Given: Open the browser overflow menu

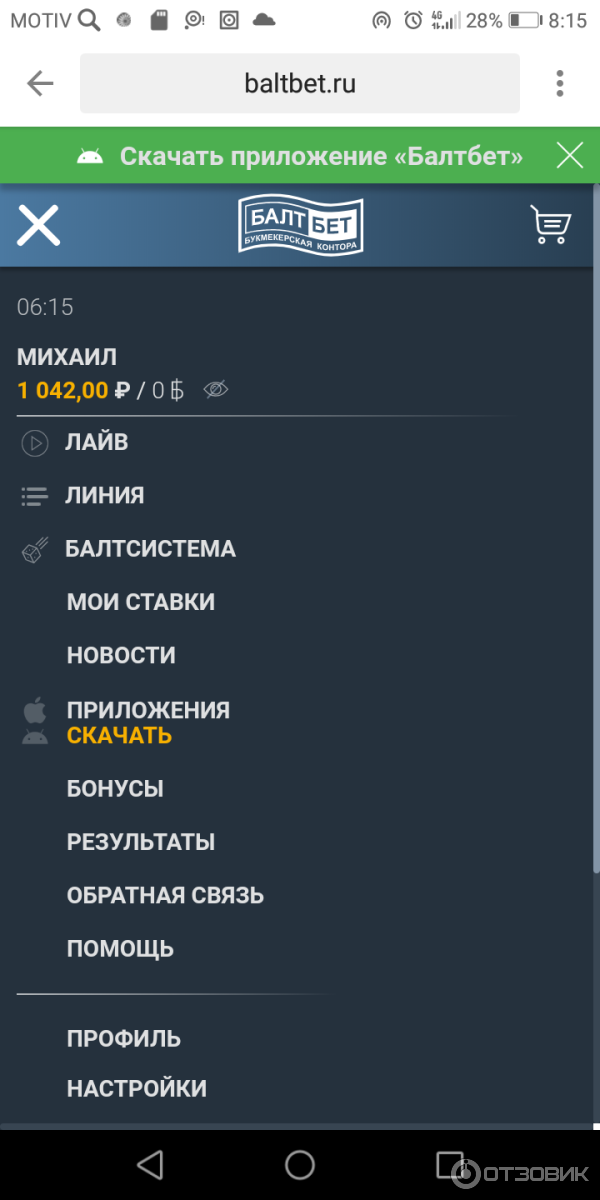Looking at the screenshot, I should click(x=560, y=83).
